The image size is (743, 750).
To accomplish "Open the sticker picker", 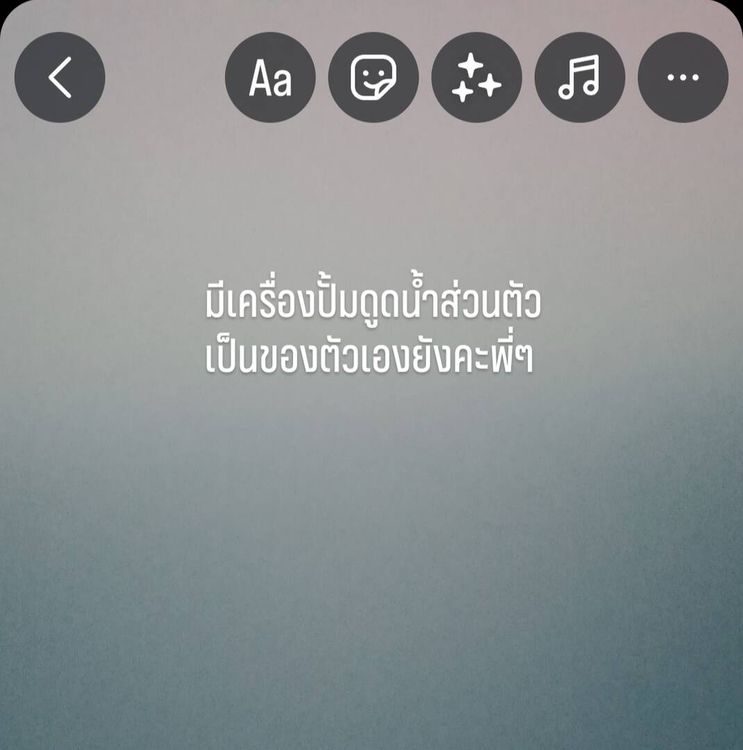I will point(373,77).
